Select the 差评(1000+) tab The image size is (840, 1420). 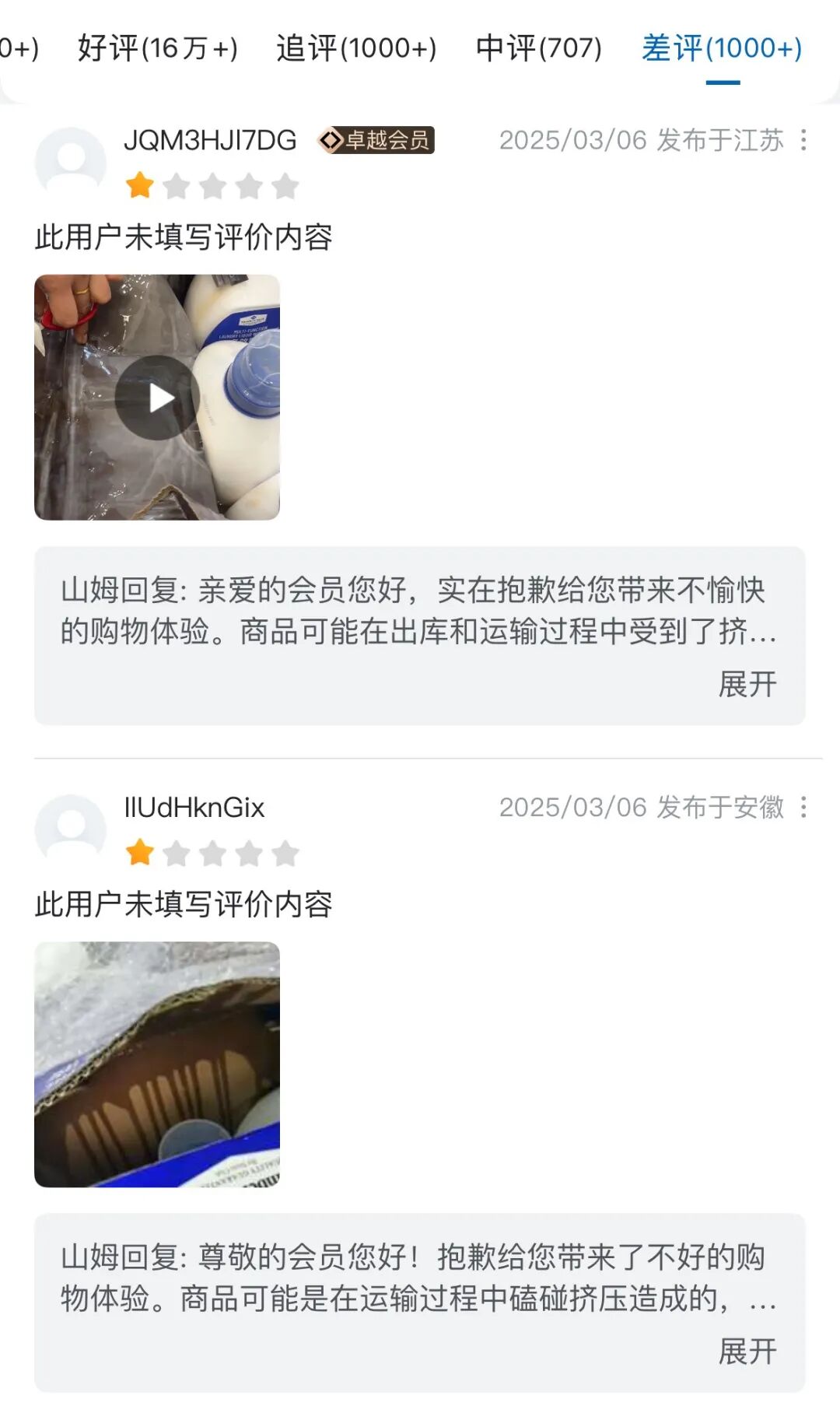pyautogui.click(x=722, y=48)
